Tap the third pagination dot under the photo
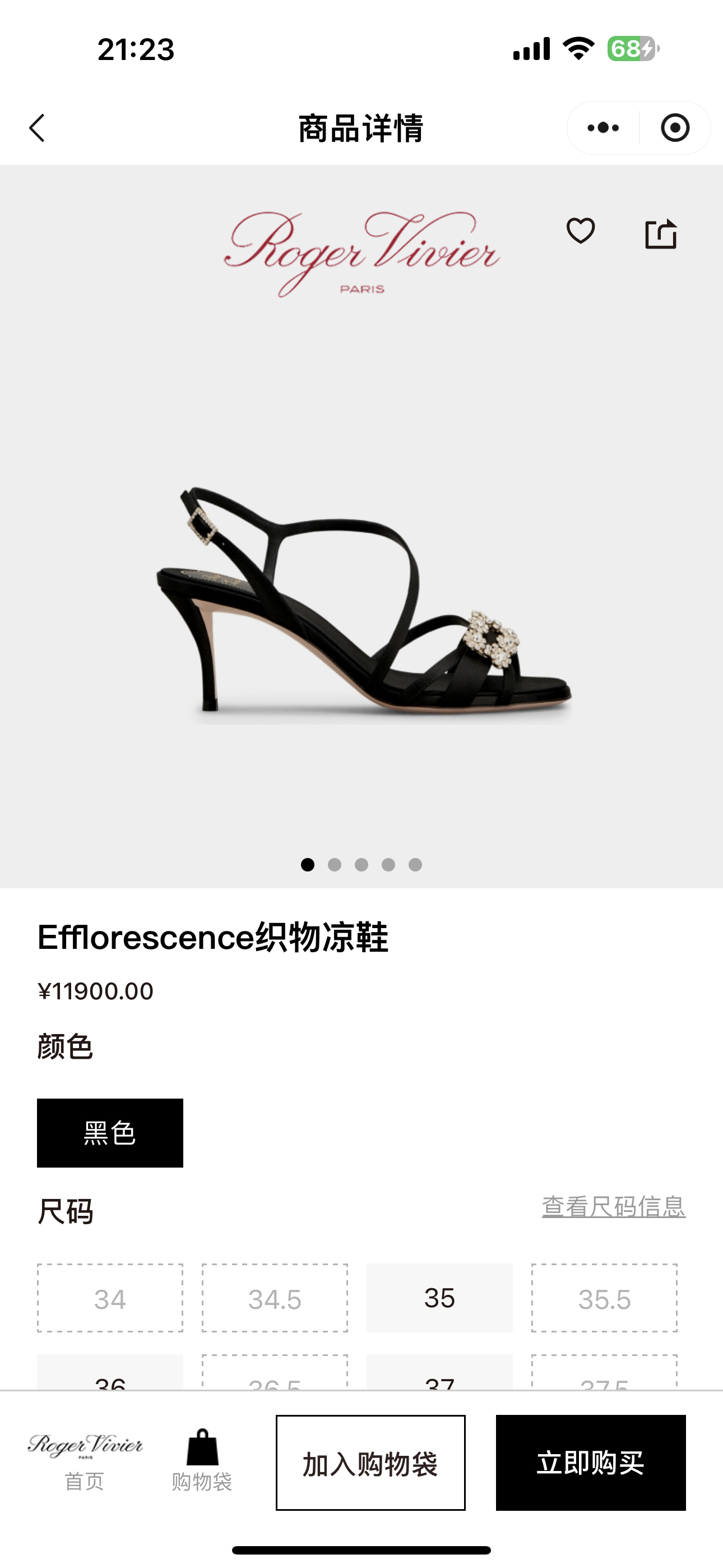 (362, 864)
